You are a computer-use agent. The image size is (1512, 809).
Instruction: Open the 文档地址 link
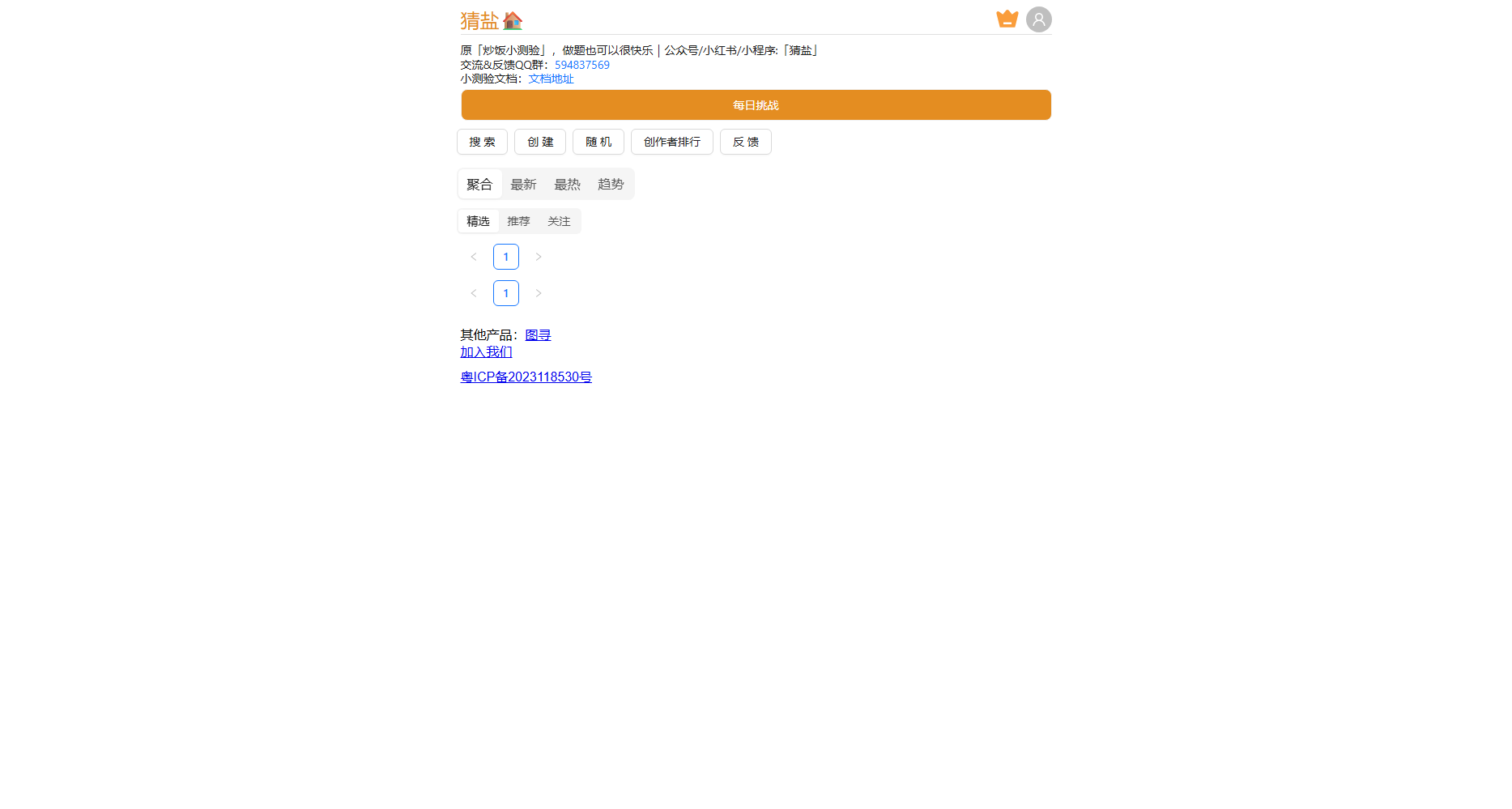pyautogui.click(x=551, y=79)
